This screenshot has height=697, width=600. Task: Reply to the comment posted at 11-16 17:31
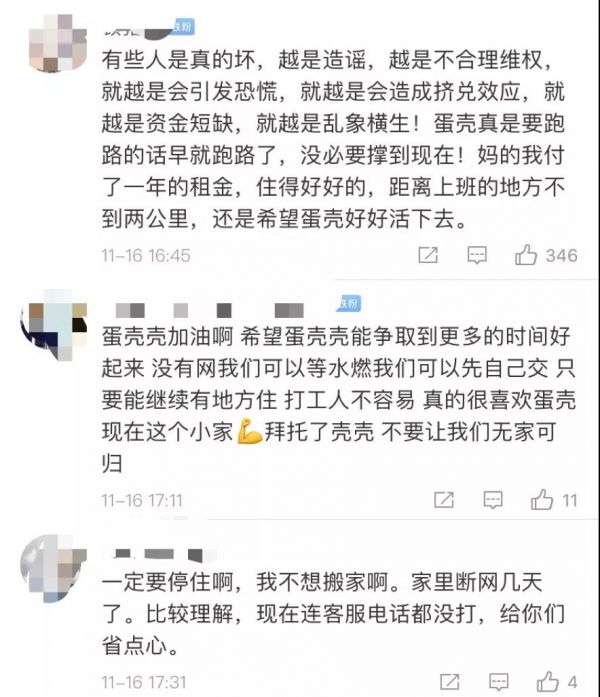pos(499,681)
